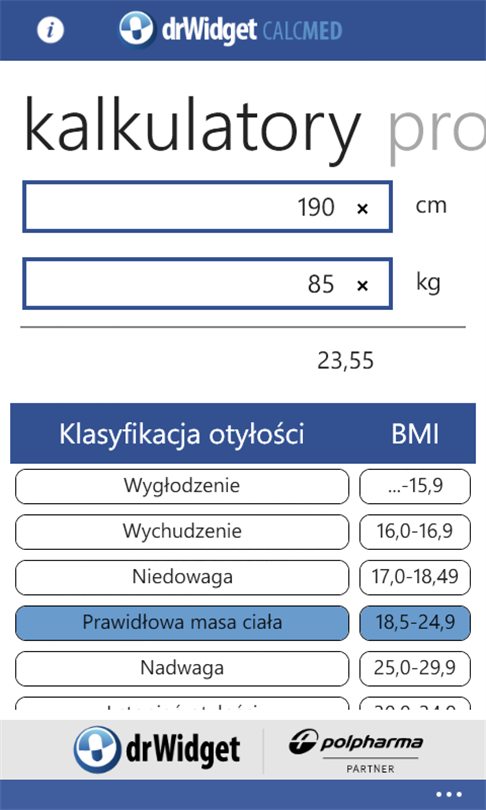
Task: Edit the height field showing 190
Action: tap(207, 207)
